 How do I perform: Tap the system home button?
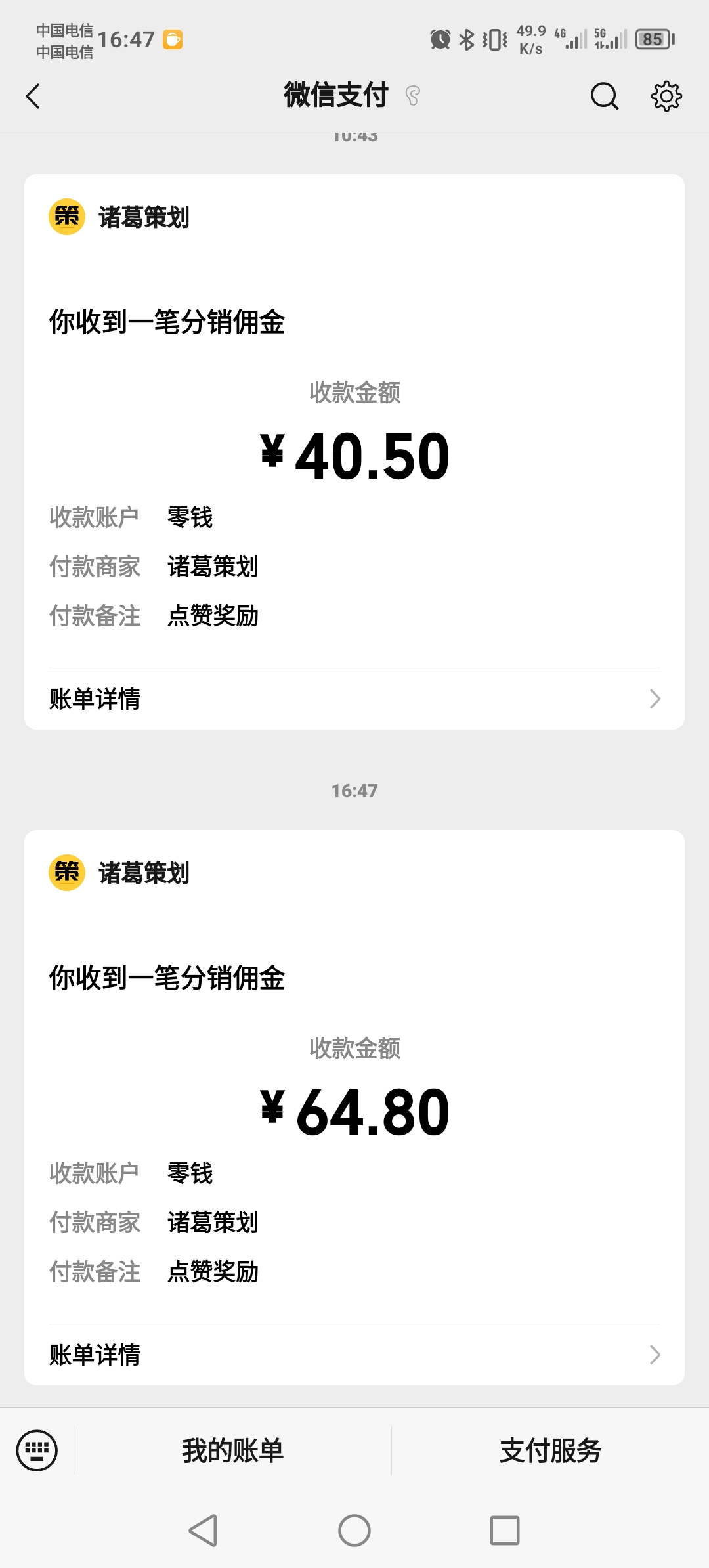354,1531
